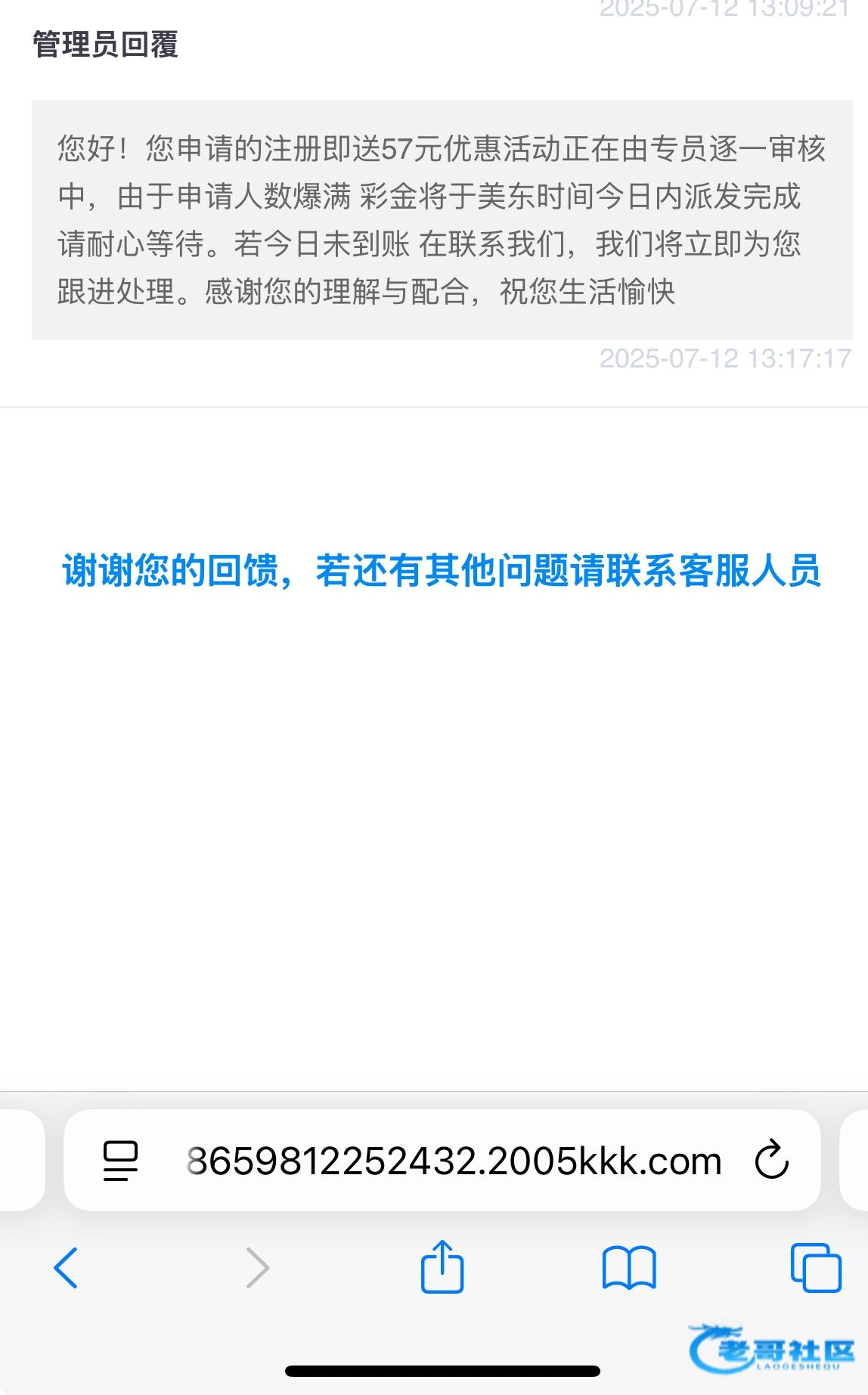Open the share sheet
The height and width of the screenshot is (1395, 868).
tap(442, 1266)
